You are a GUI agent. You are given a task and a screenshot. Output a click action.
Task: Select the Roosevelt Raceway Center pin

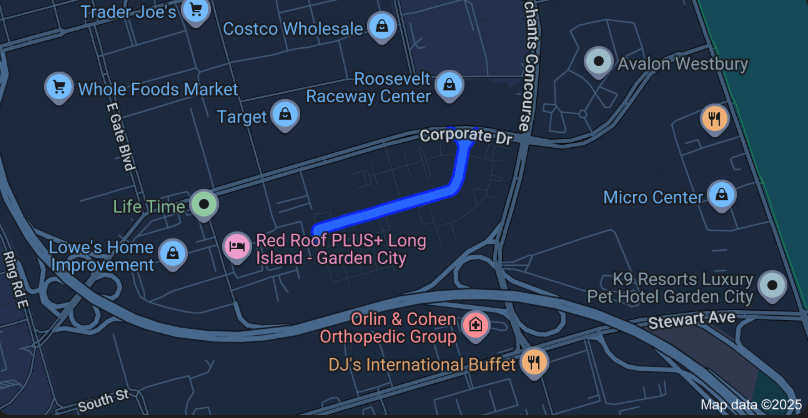pos(450,85)
